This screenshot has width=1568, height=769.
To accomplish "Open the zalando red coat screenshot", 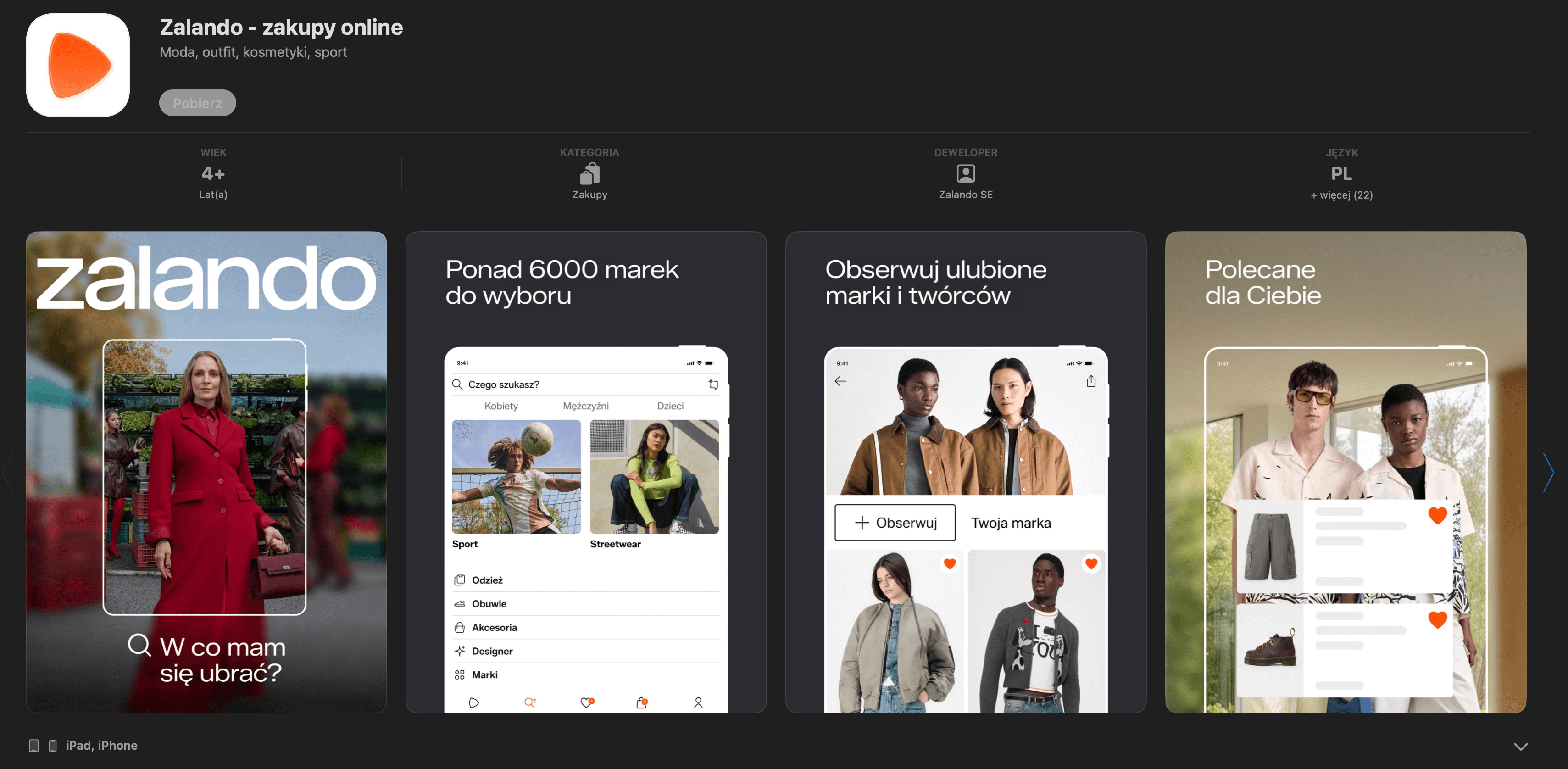I will click(x=206, y=472).
